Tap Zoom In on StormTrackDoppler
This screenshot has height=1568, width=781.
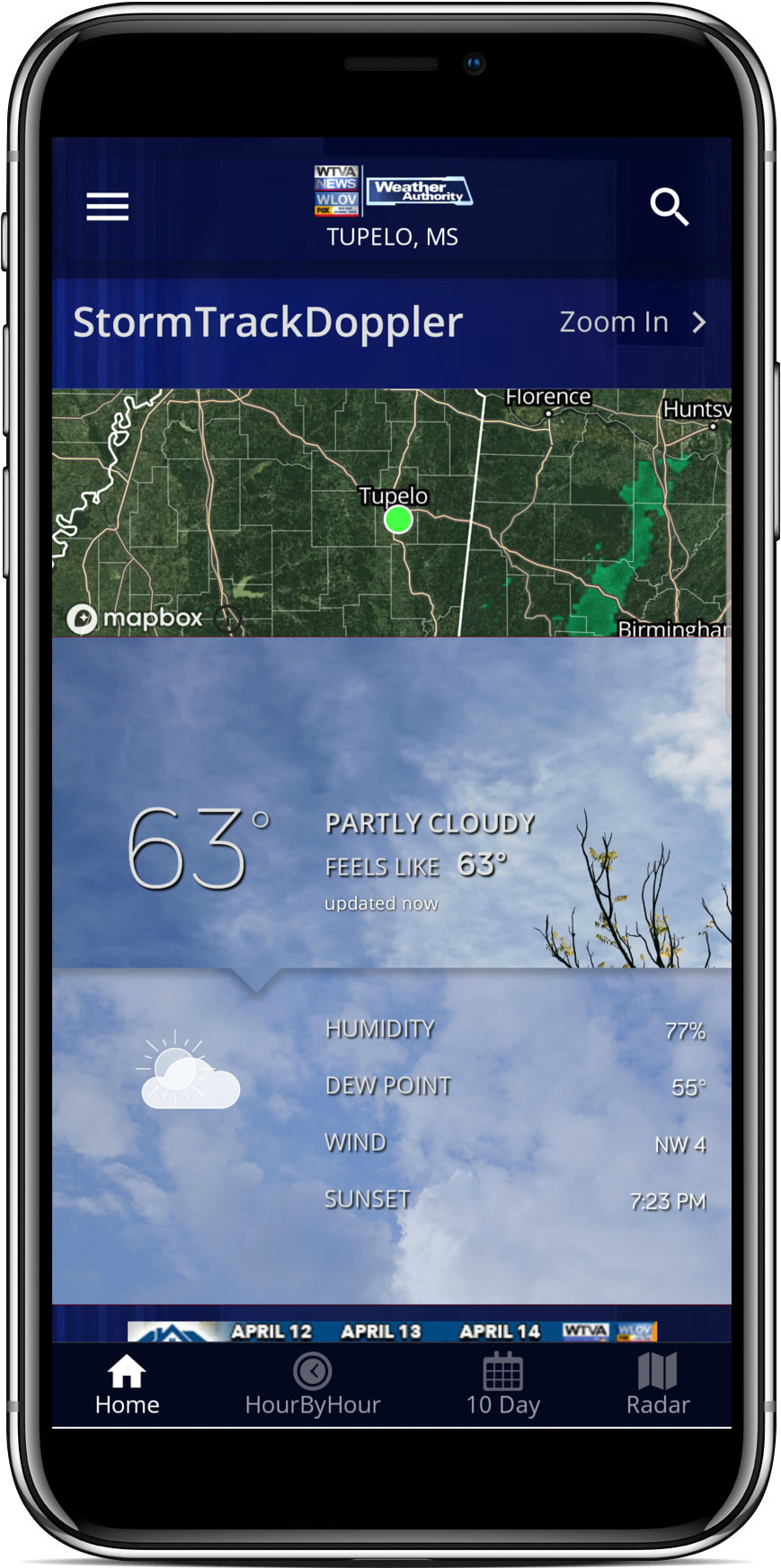(x=632, y=322)
